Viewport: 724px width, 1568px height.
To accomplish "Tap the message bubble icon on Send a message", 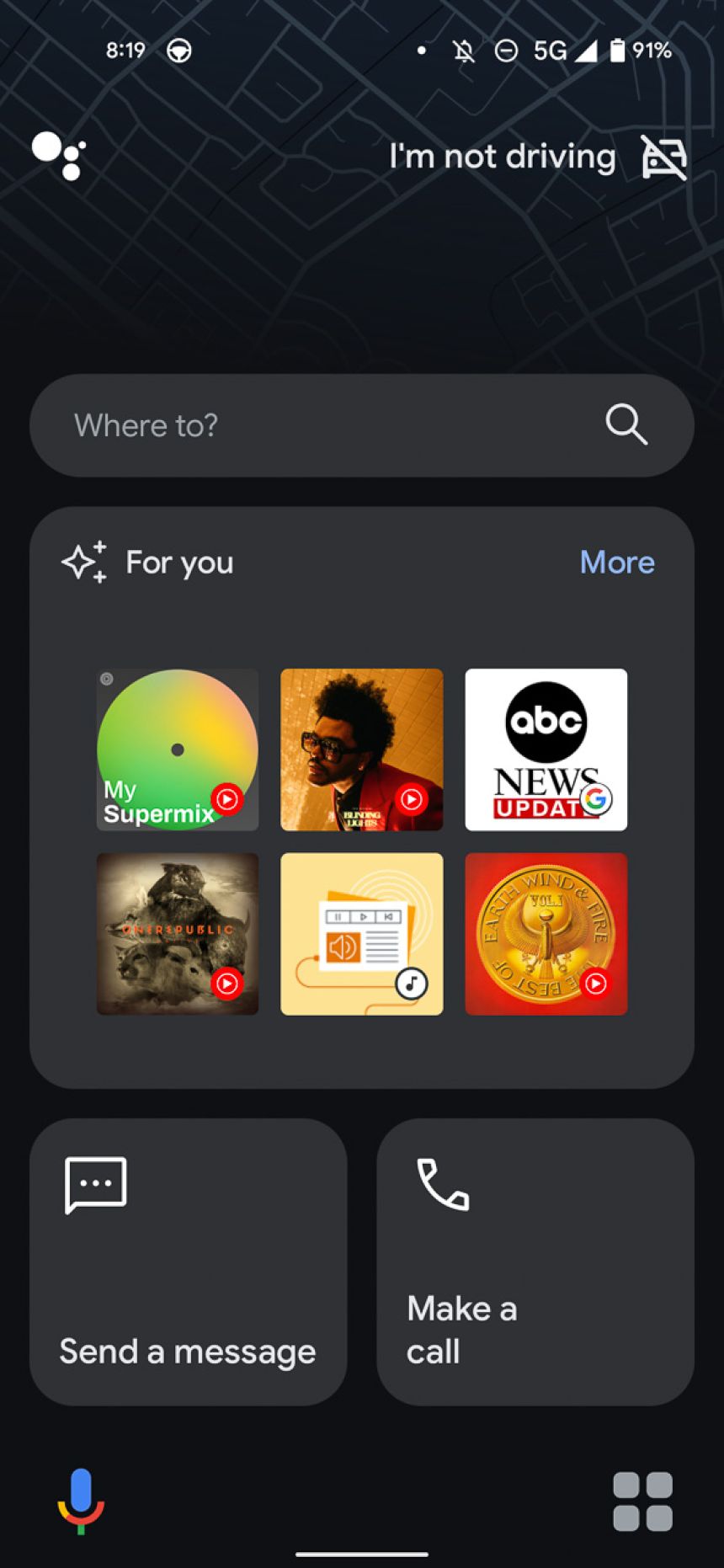I will click(x=94, y=1184).
